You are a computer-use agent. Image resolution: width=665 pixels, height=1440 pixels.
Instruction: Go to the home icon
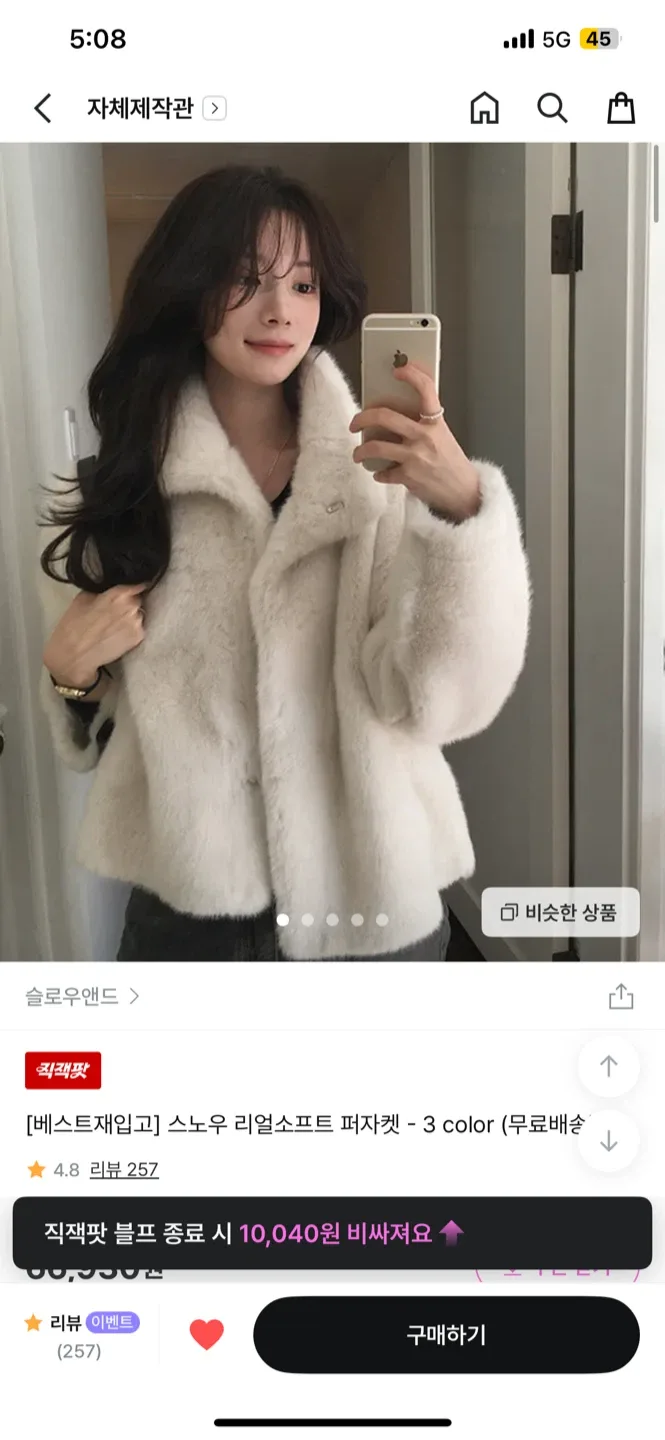pyautogui.click(x=484, y=108)
